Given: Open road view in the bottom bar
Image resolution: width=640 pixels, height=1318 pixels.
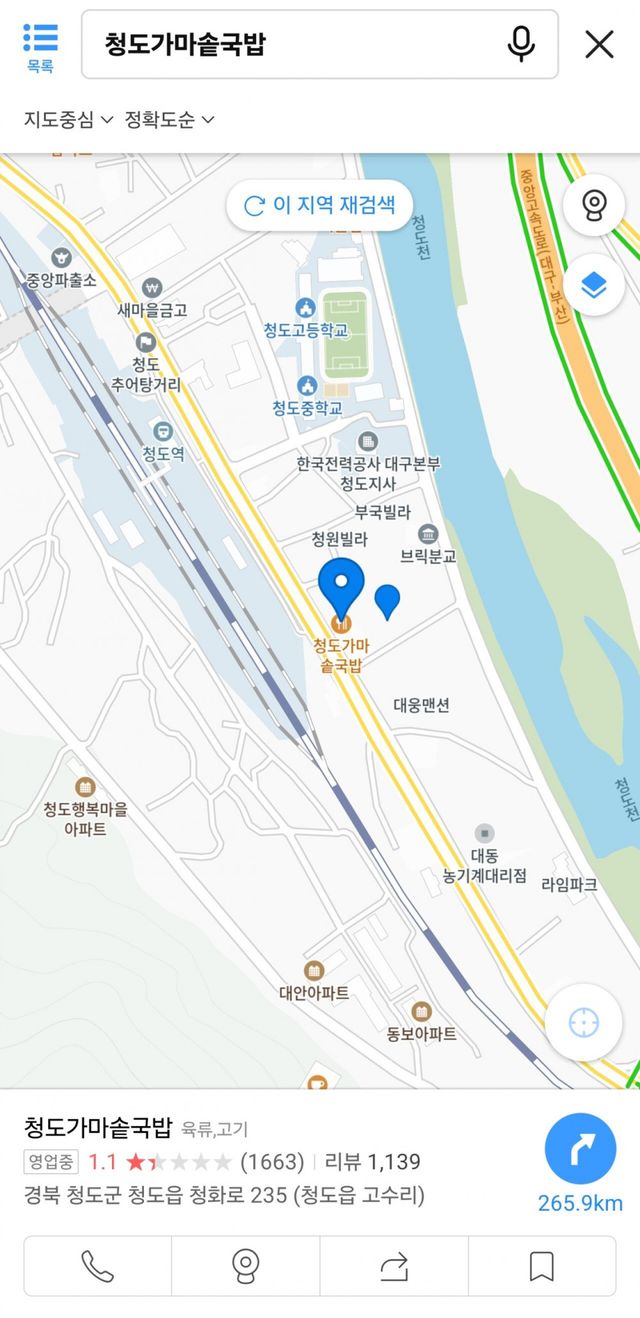Looking at the screenshot, I should (x=245, y=1266).
